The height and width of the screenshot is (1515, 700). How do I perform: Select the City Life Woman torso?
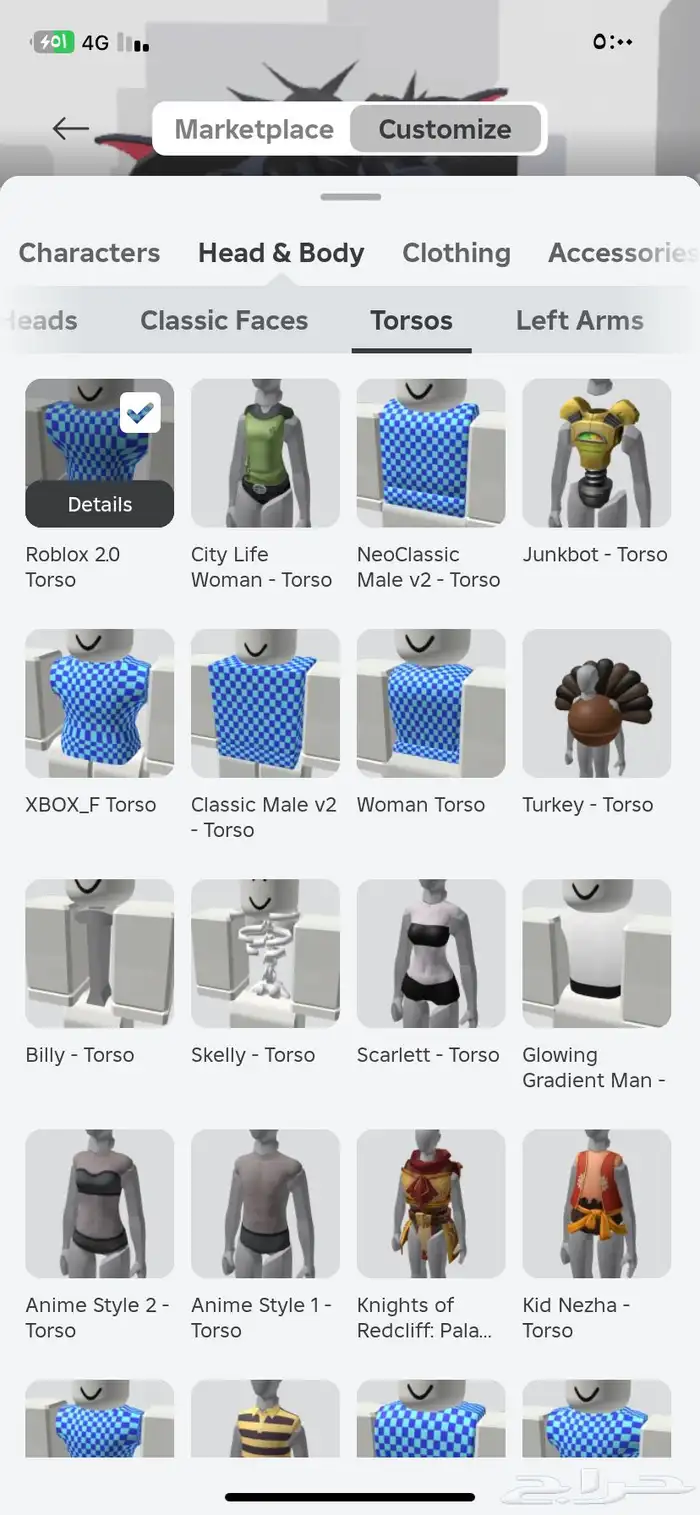265,453
